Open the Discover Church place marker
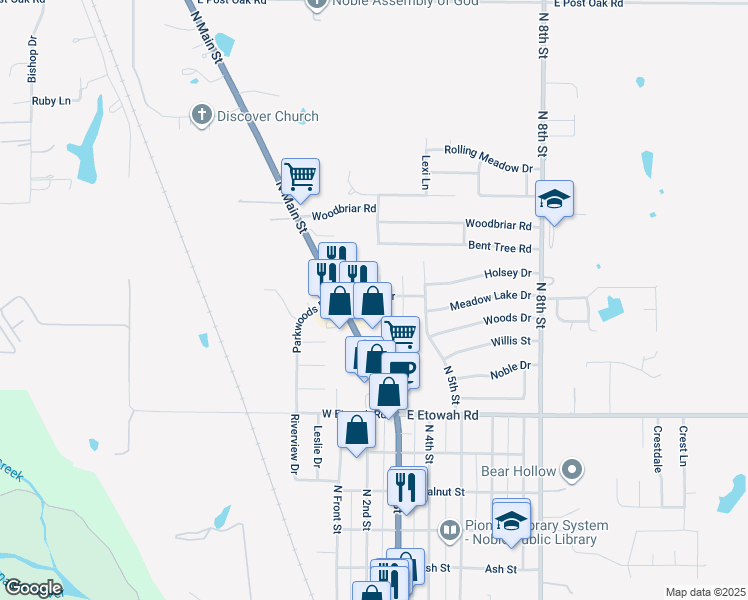Image resolution: width=748 pixels, height=600 pixels. [x=200, y=116]
